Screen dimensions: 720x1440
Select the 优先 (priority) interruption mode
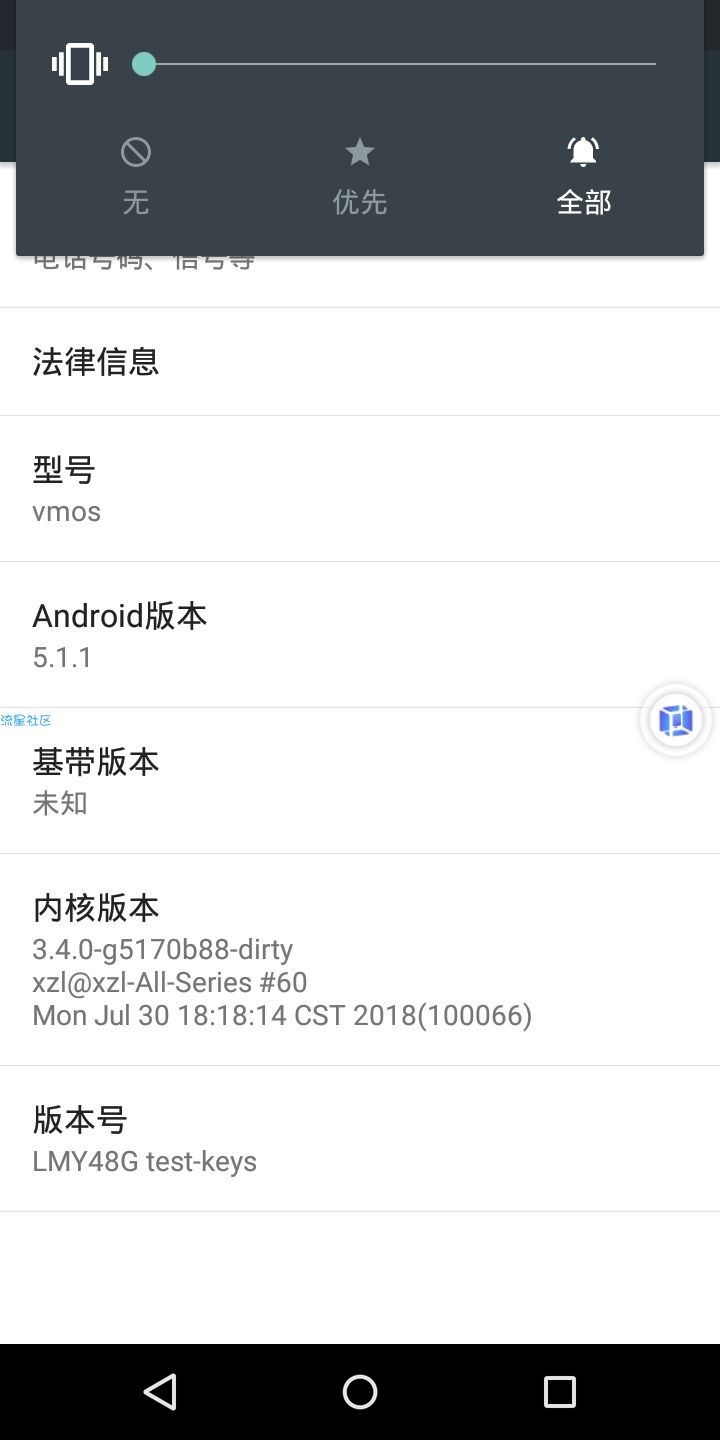360,177
